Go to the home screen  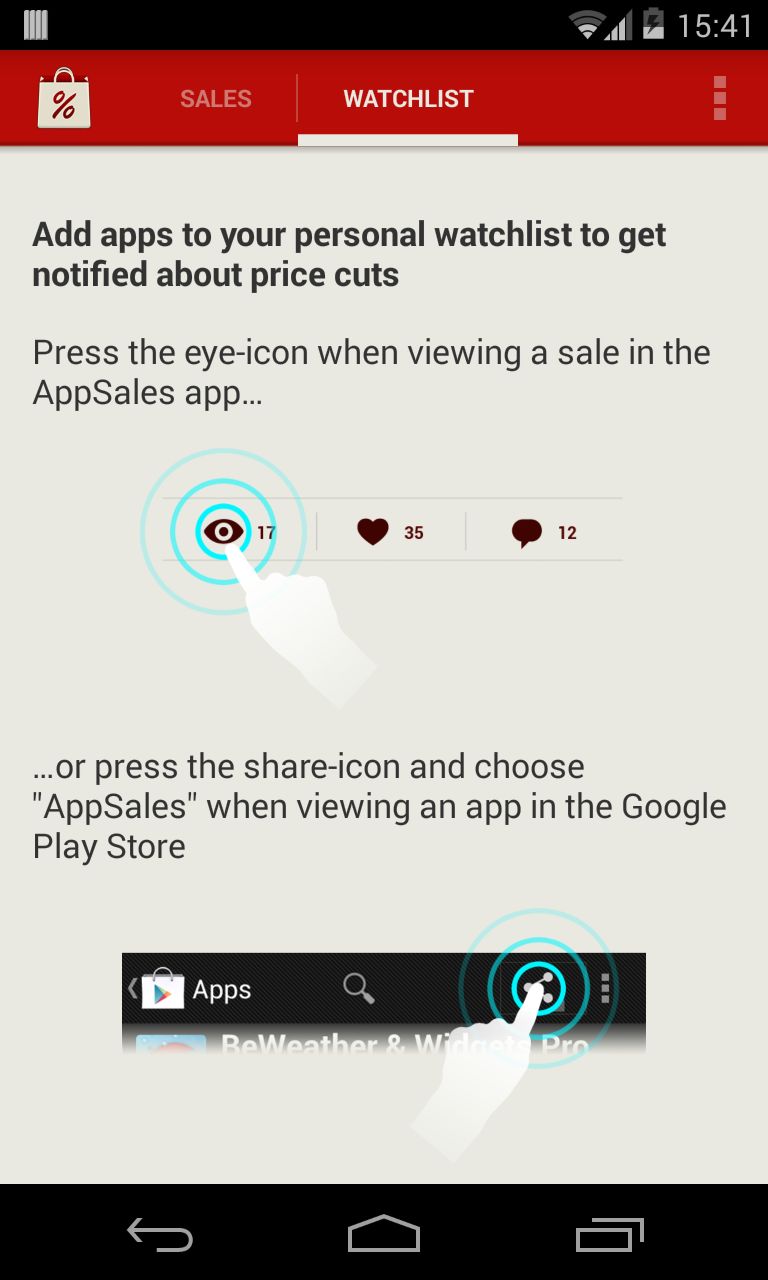pyautogui.click(x=384, y=1234)
